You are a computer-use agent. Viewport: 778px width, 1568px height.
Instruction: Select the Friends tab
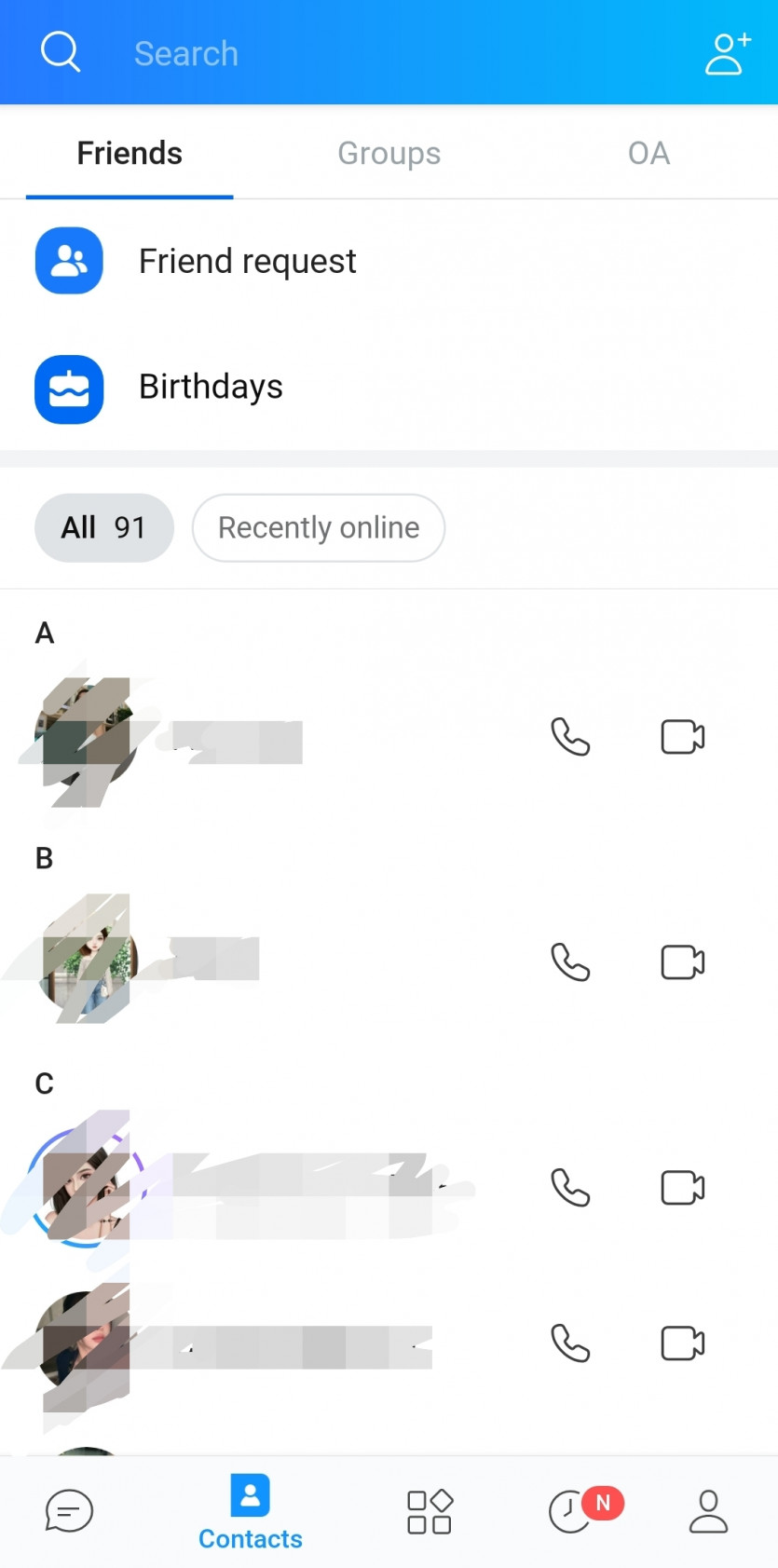click(x=130, y=153)
